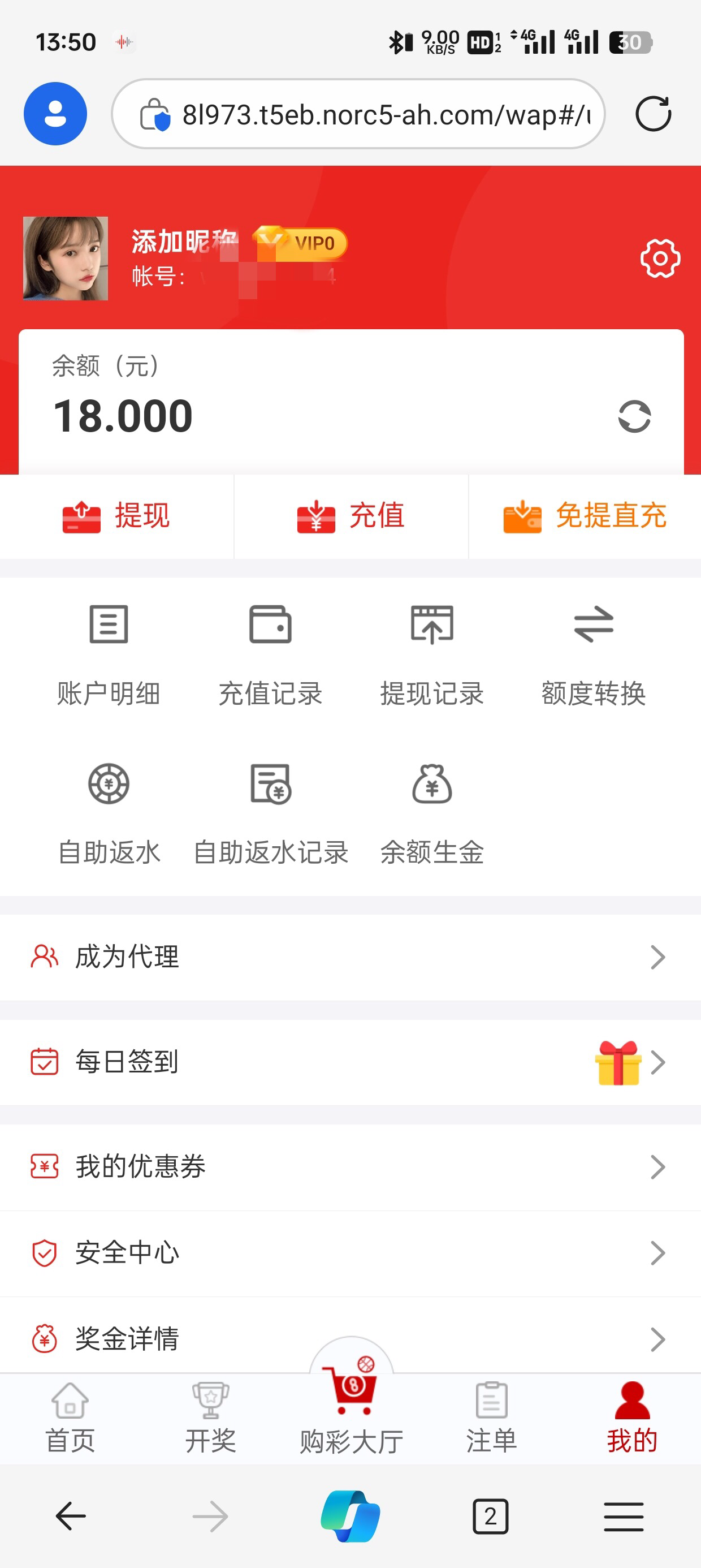Open 充值记录 recharge history
This screenshot has height=1568, width=701.
270,654
